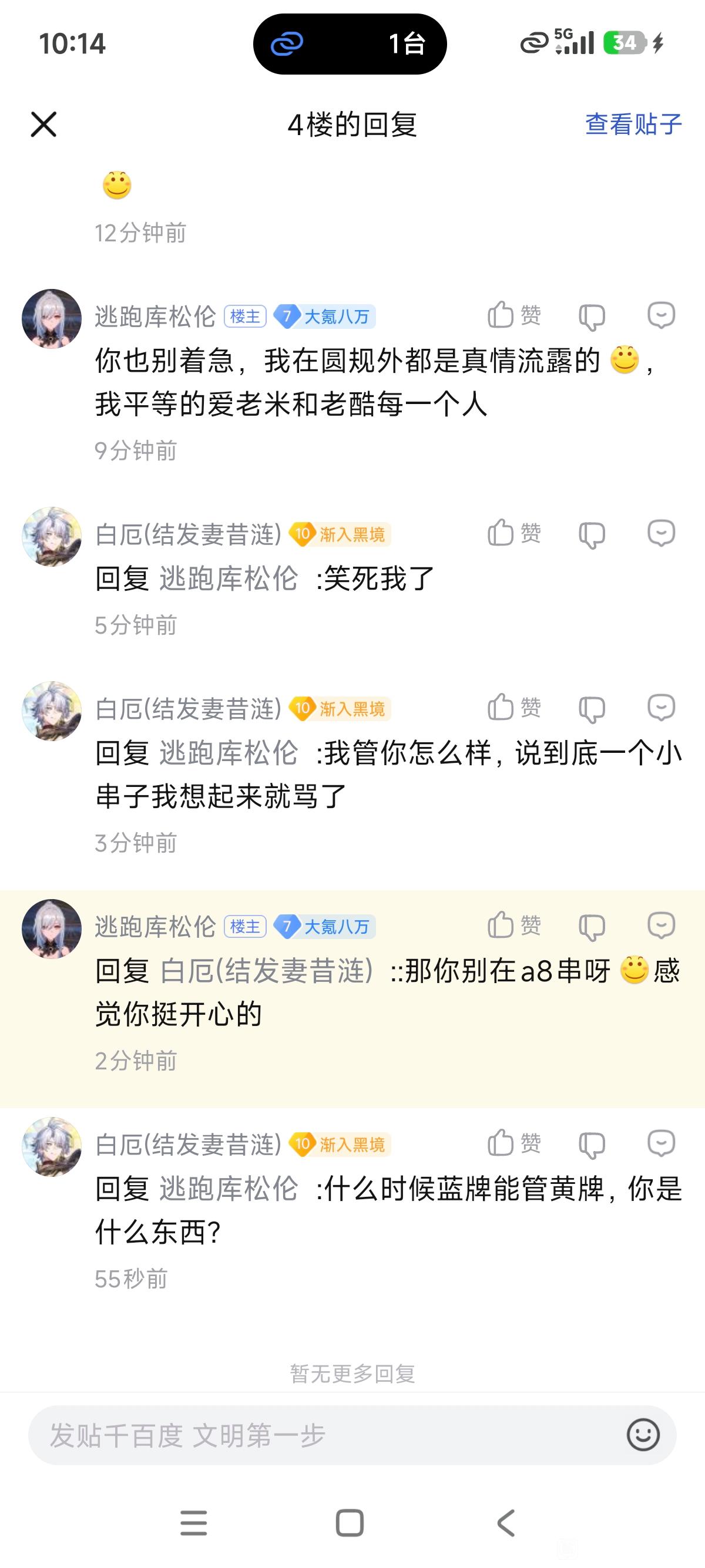The width and height of the screenshot is (705, 1568).
Task: Close the 4楼 replies panel
Action: tap(43, 125)
